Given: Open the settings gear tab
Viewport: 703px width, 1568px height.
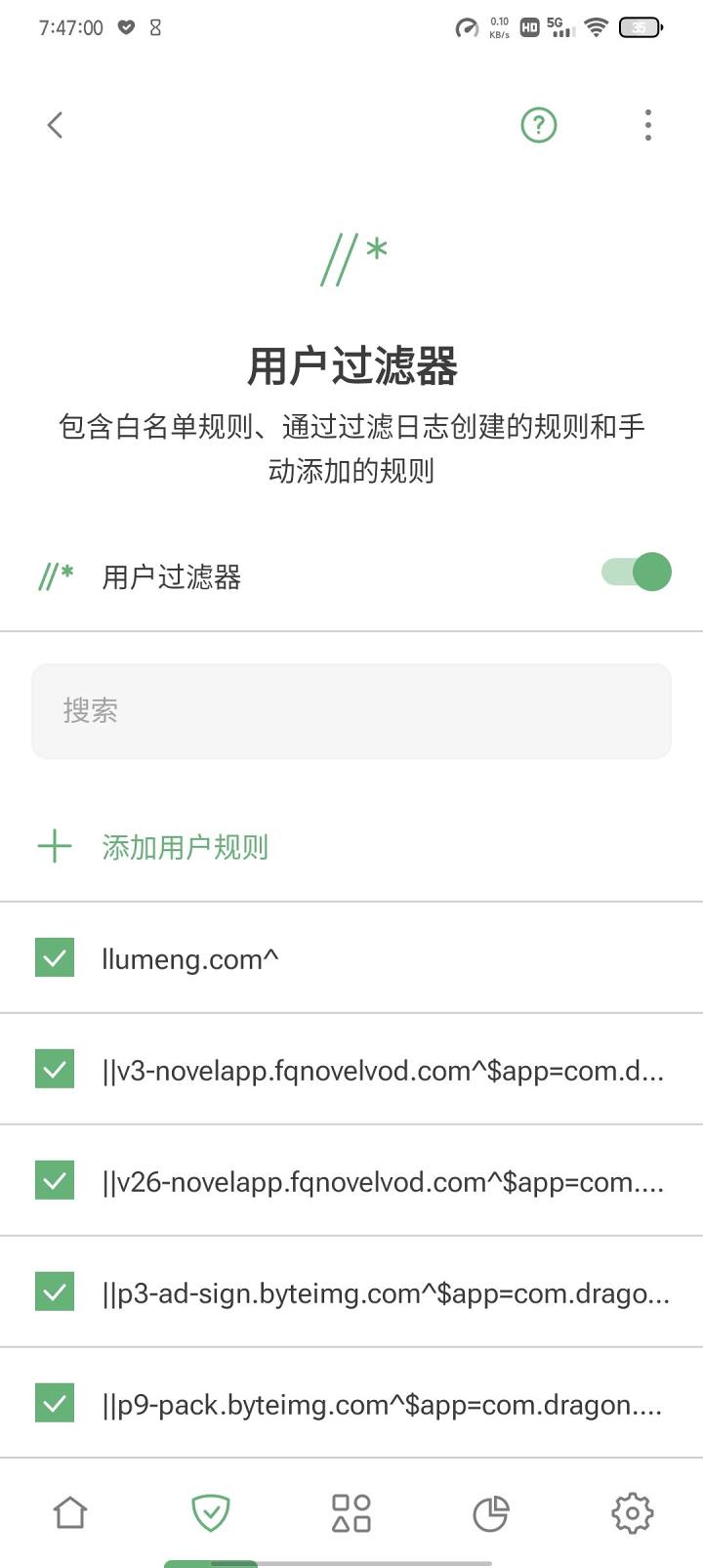Looking at the screenshot, I should pos(632,1513).
